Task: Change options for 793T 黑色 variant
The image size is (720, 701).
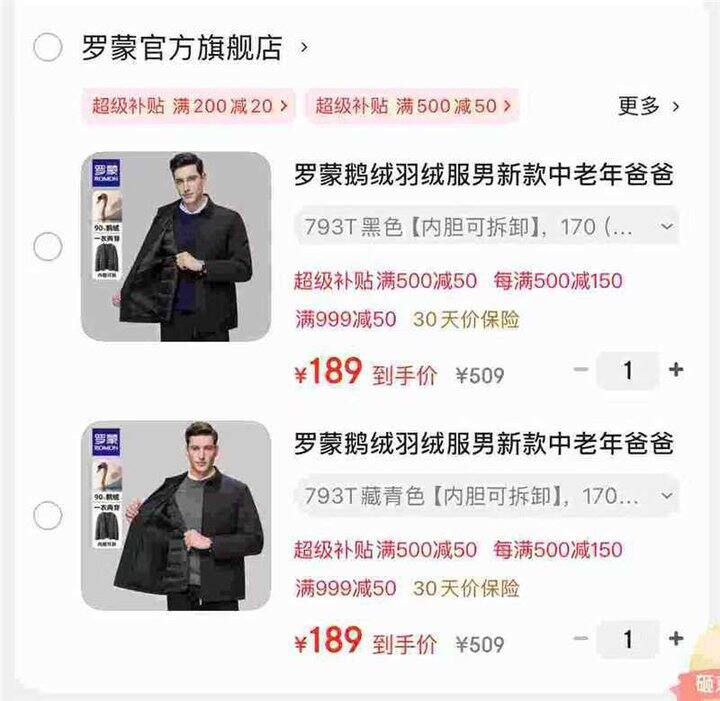Action: tap(486, 226)
